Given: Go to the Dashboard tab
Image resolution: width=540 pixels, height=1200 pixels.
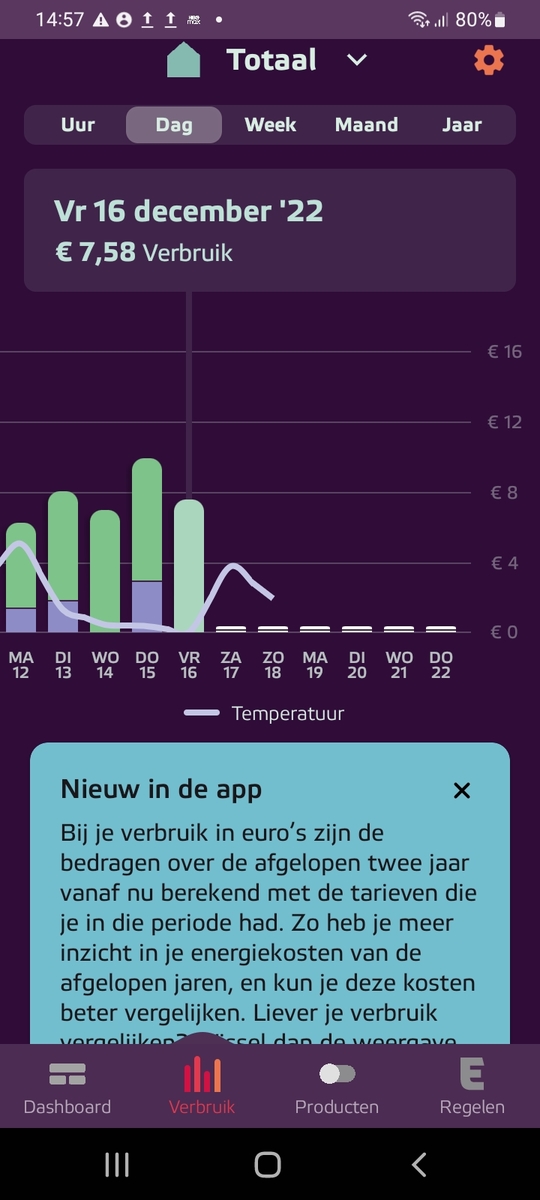Looking at the screenshot, I should (67, 1087).
